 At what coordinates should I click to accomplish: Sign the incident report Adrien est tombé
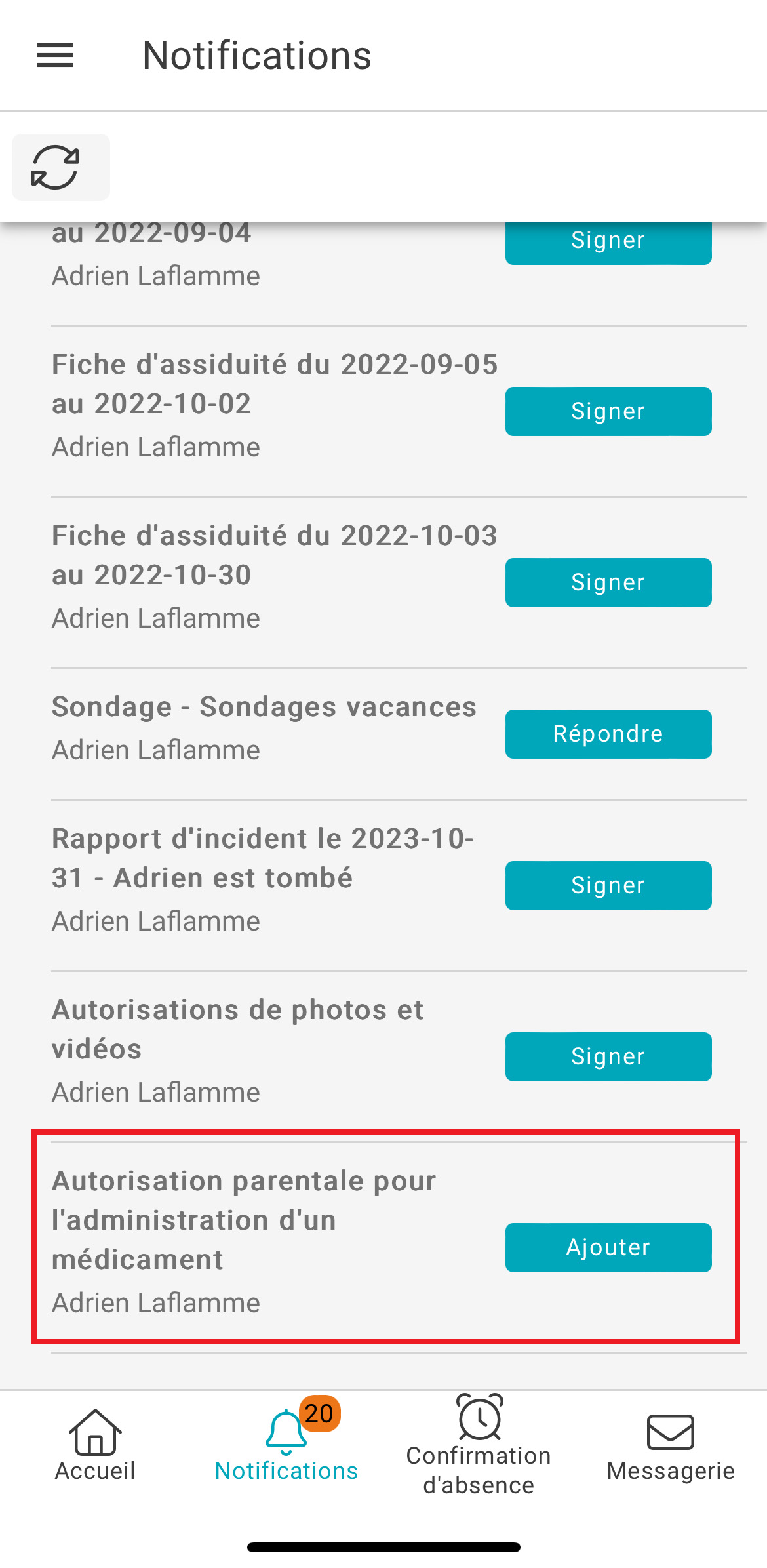tap(608, 885)
